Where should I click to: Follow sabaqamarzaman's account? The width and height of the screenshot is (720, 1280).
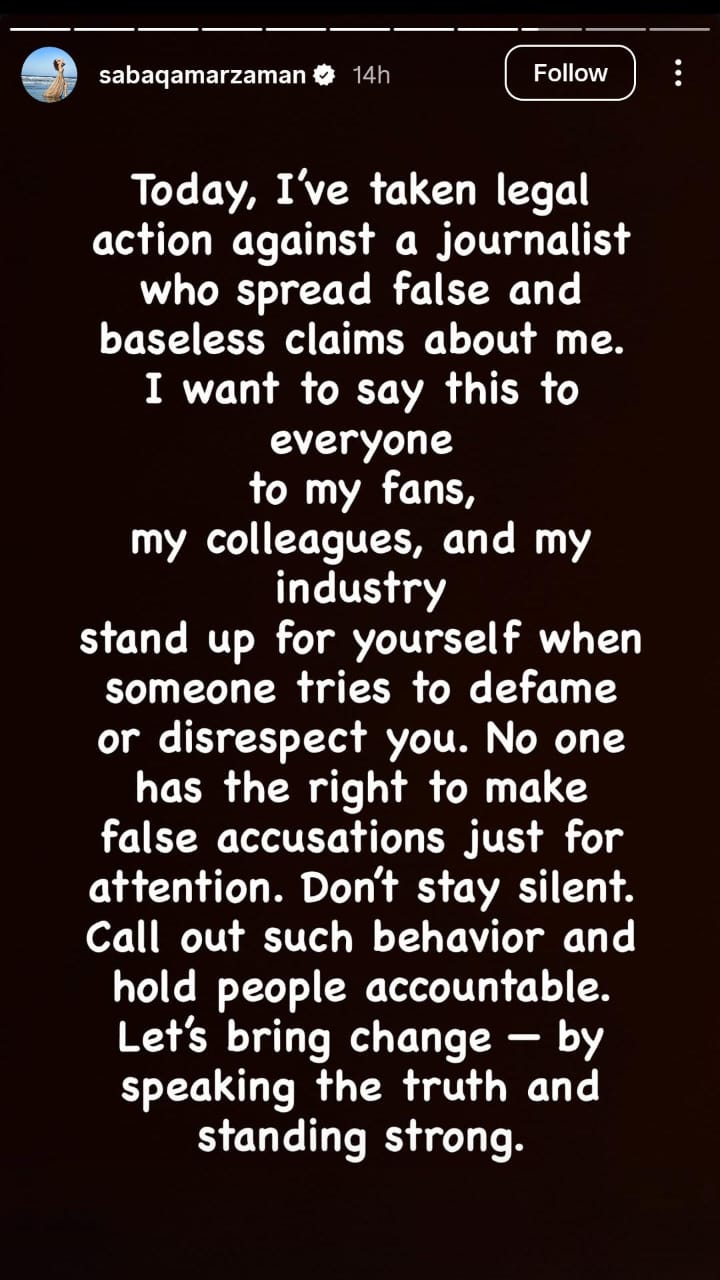[x=570, y=73]
